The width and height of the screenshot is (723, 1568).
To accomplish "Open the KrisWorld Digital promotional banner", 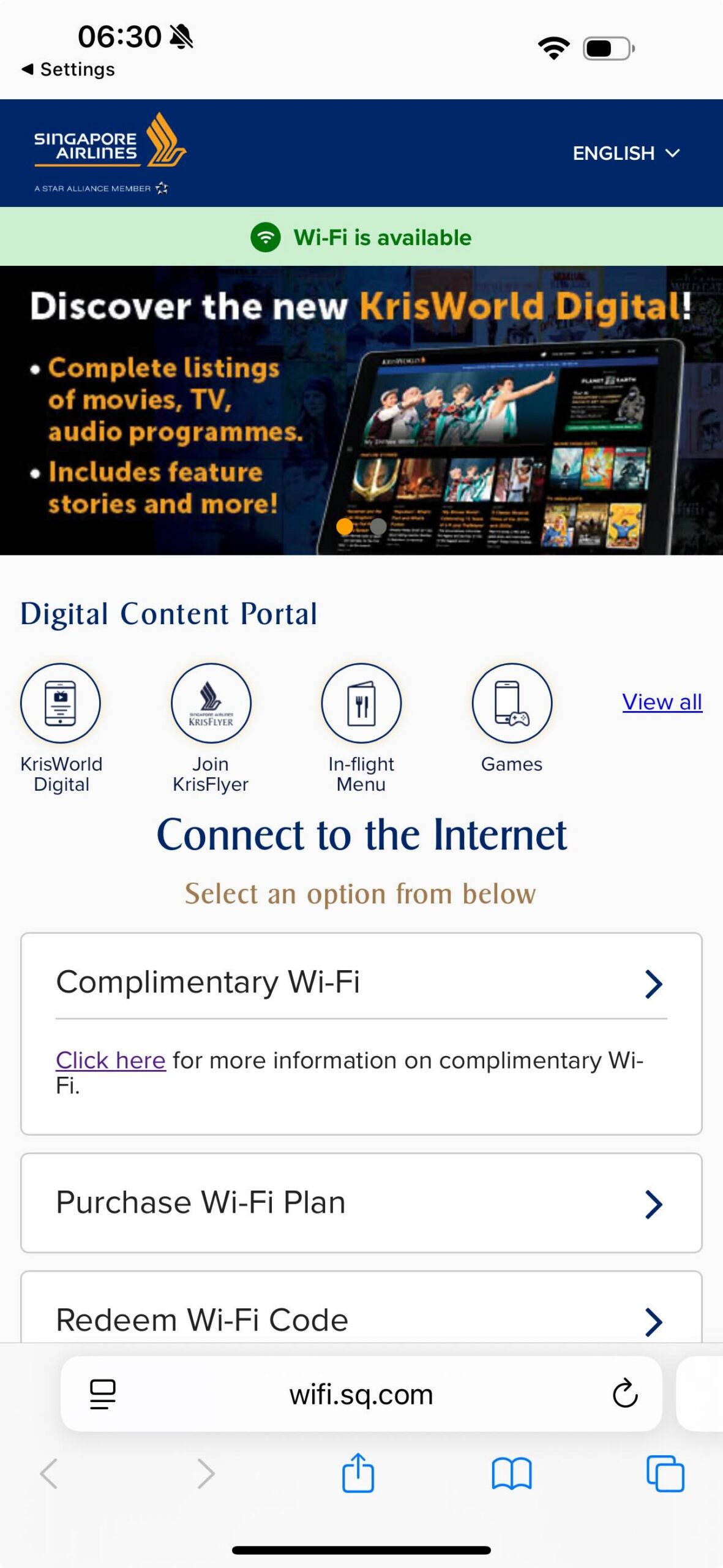I will click(361, 410).
